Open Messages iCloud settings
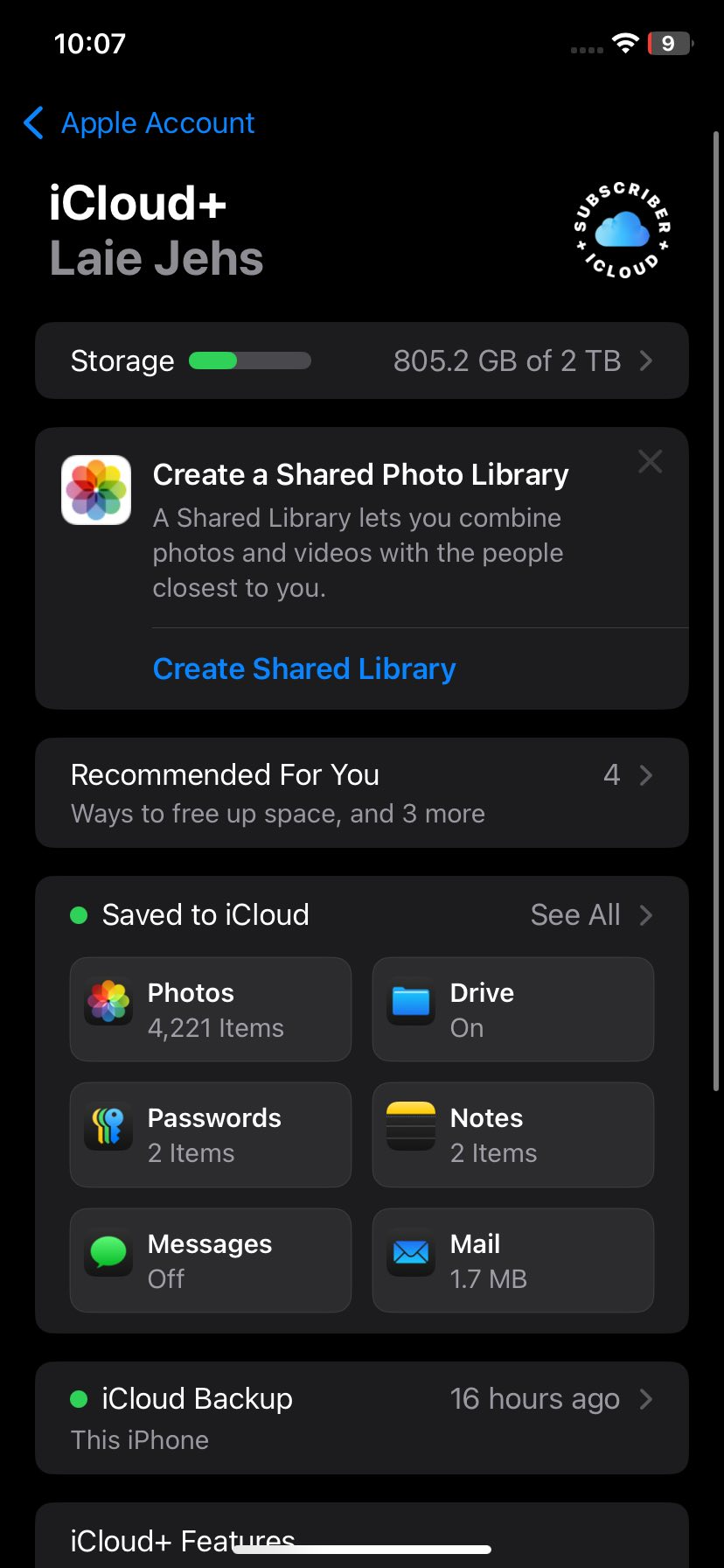The height and width of the screenshot is (1568, 724). pyautogui.click(x=210, y=1260)
